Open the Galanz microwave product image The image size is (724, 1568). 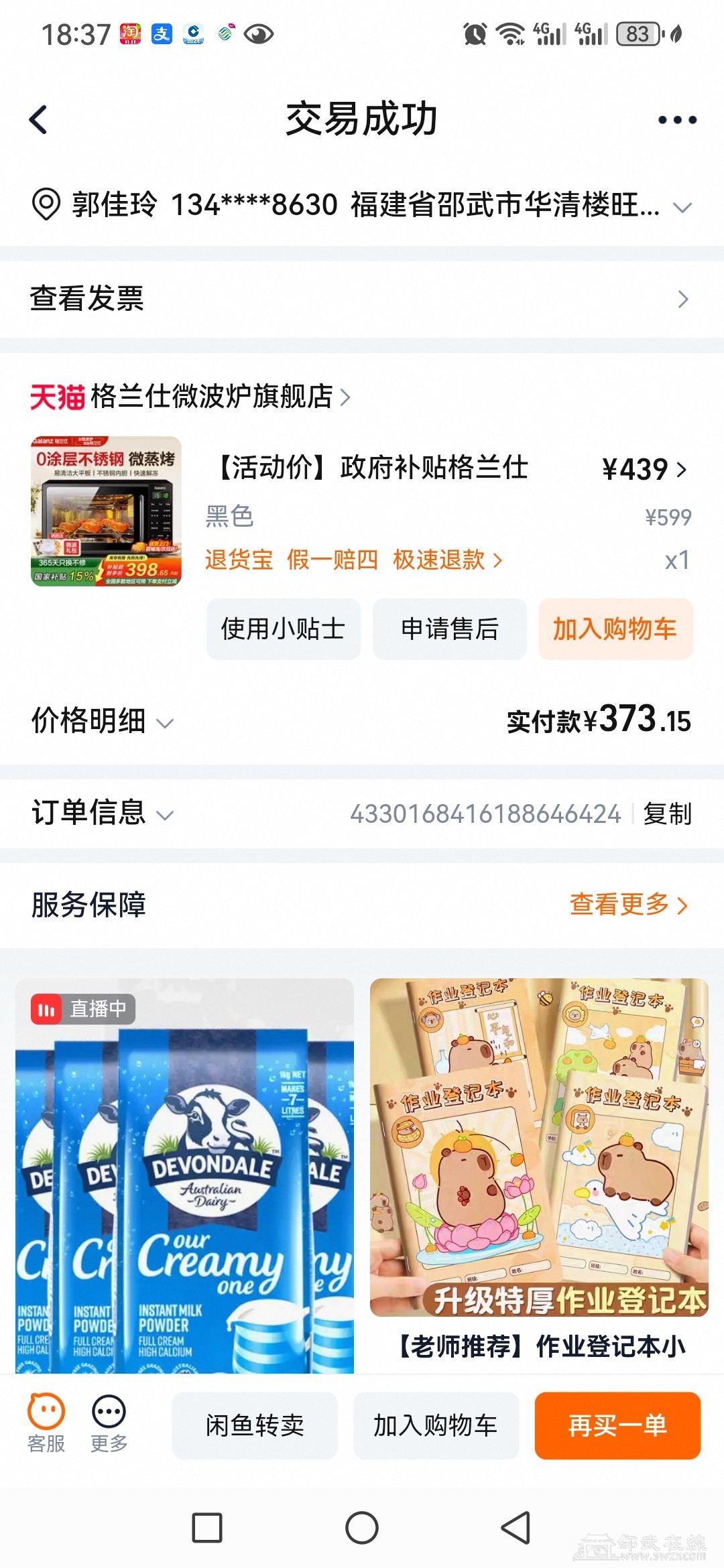106,511
